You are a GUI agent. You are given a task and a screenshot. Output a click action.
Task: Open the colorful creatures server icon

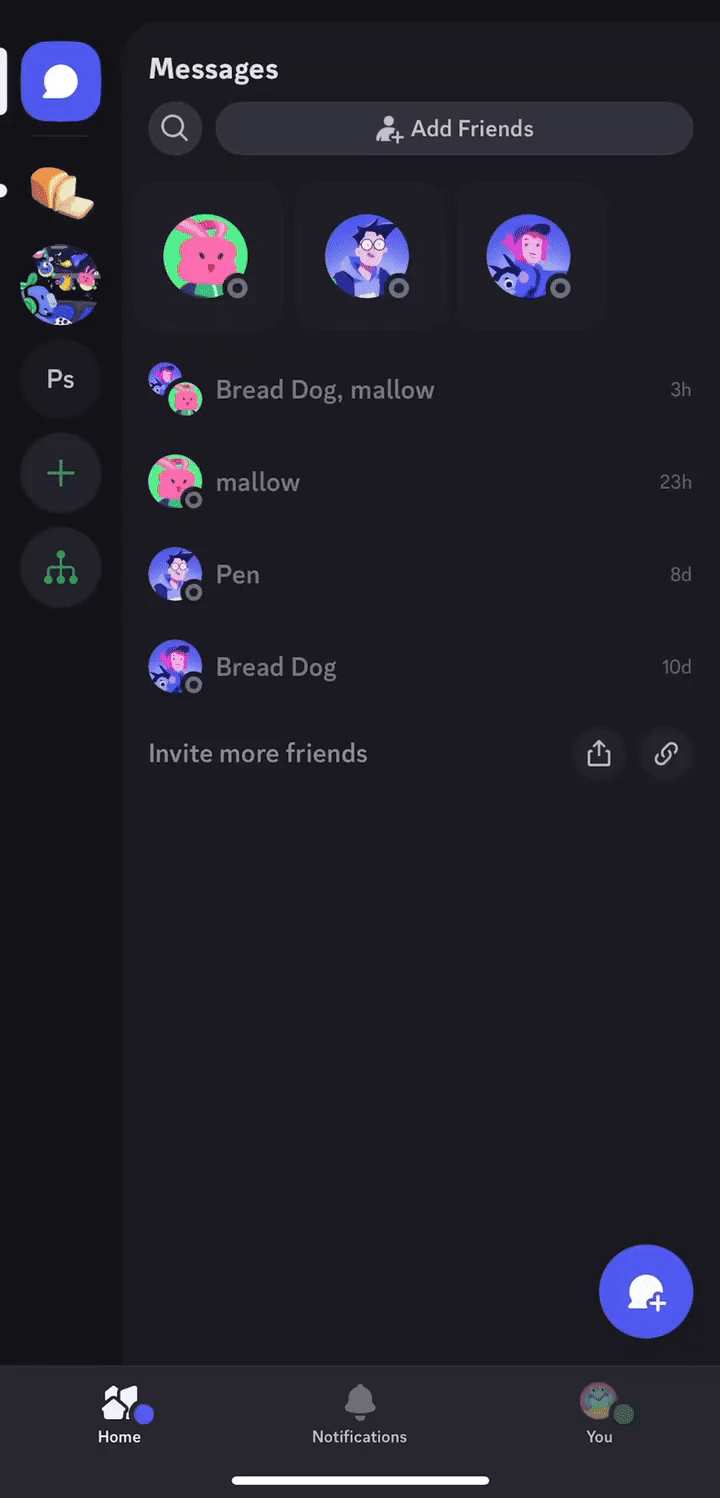(x=61, y=285)
